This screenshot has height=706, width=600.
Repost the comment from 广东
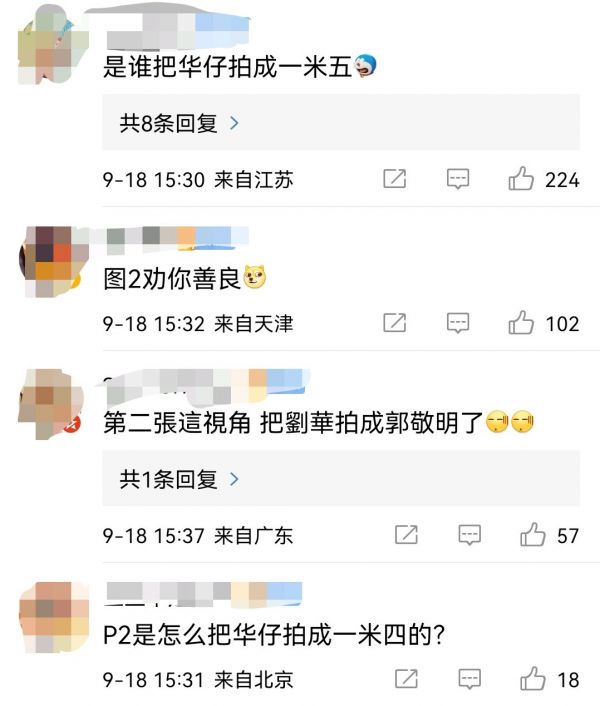(x=406, y=536)
